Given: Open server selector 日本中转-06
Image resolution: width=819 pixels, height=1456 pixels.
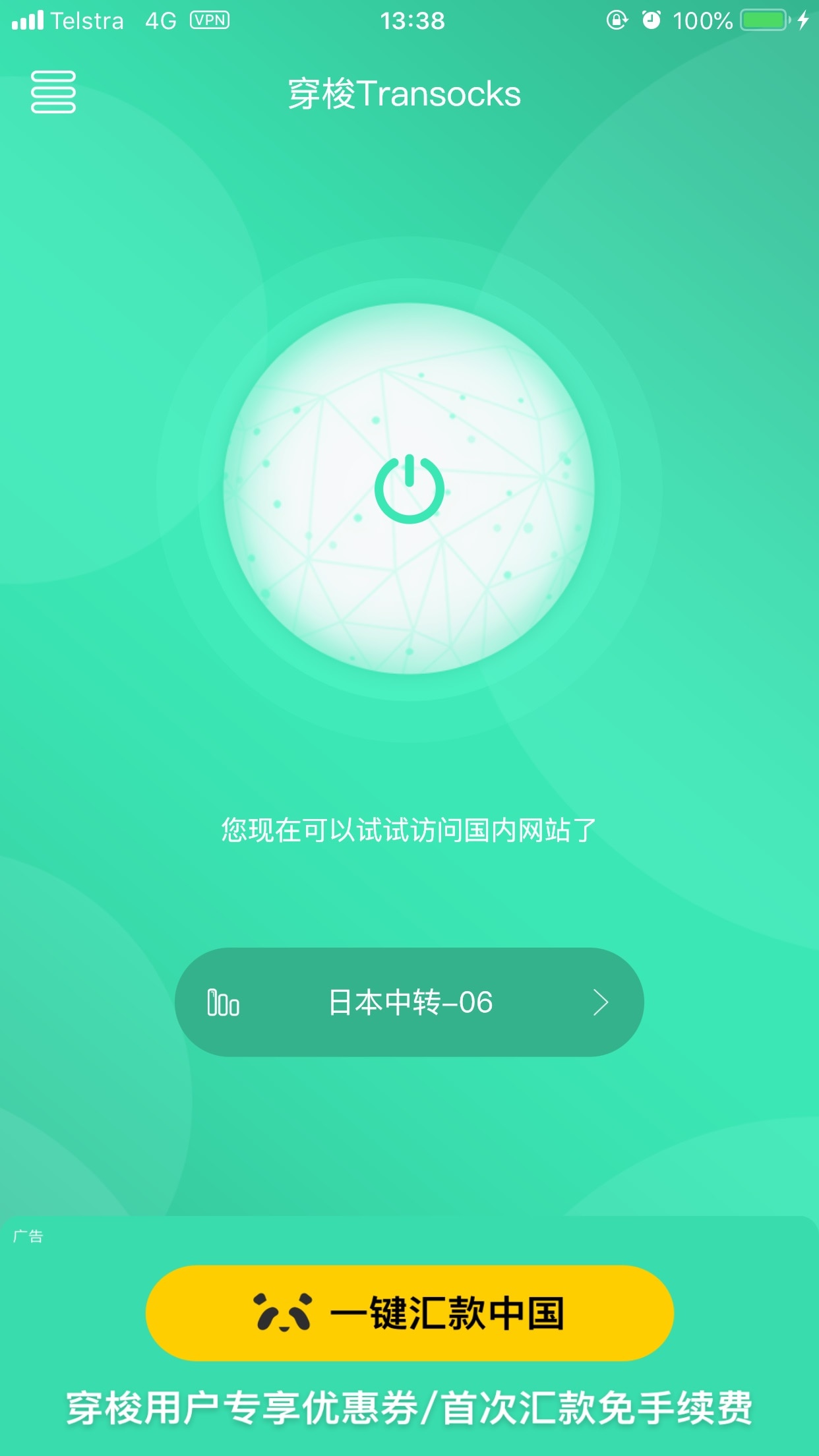Looking at the screenshot, I should (409, 1002).
